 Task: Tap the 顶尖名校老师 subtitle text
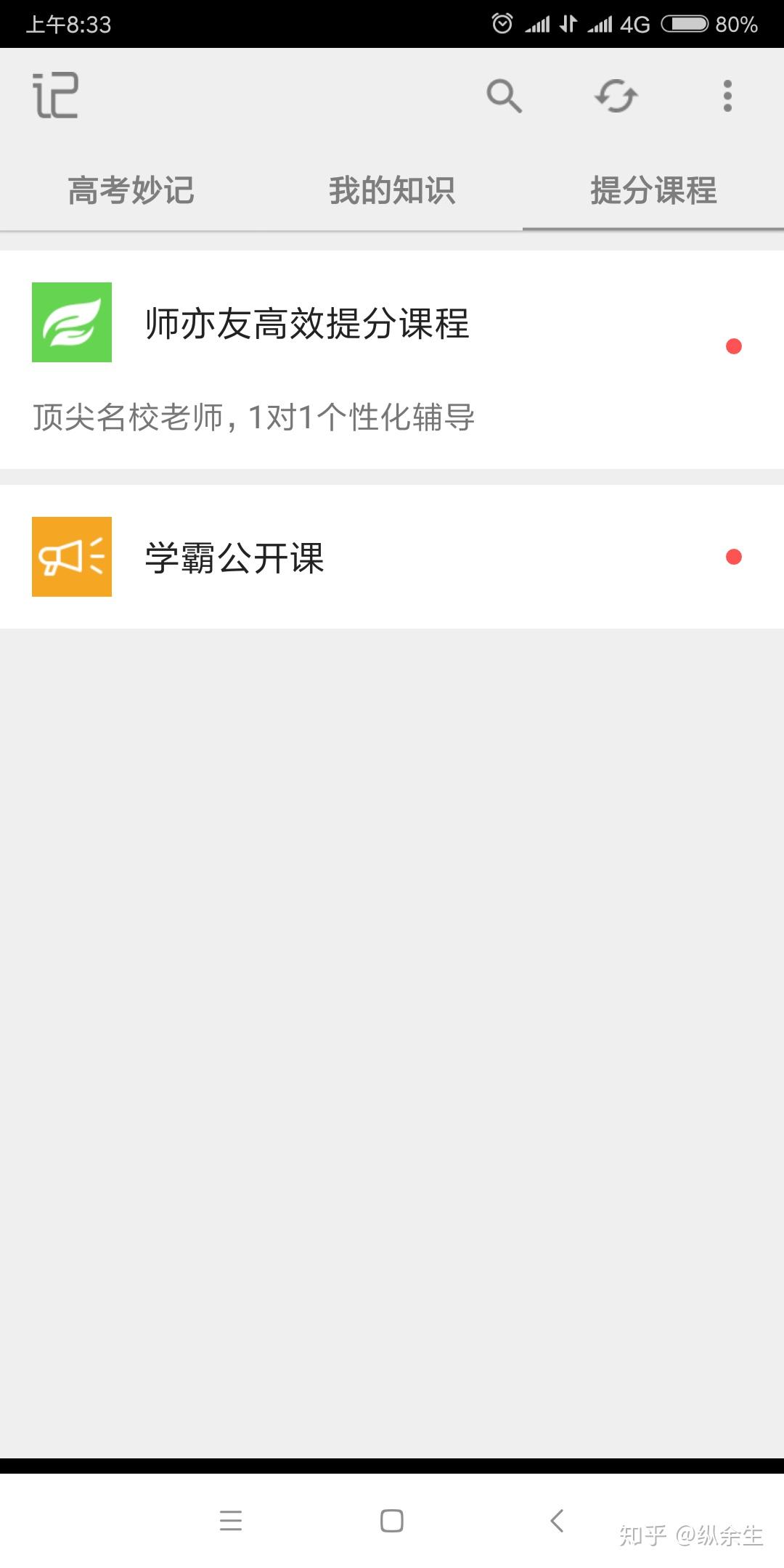(x=254, y=417)
